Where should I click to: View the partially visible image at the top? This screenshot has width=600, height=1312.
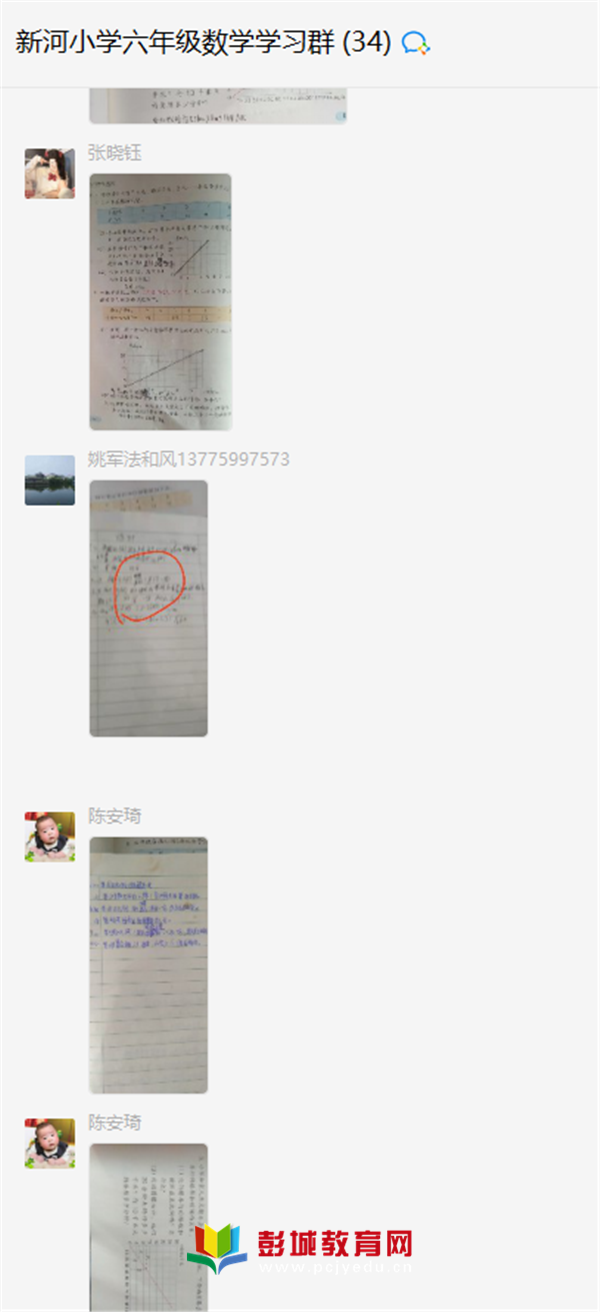(x=218, y=105)
